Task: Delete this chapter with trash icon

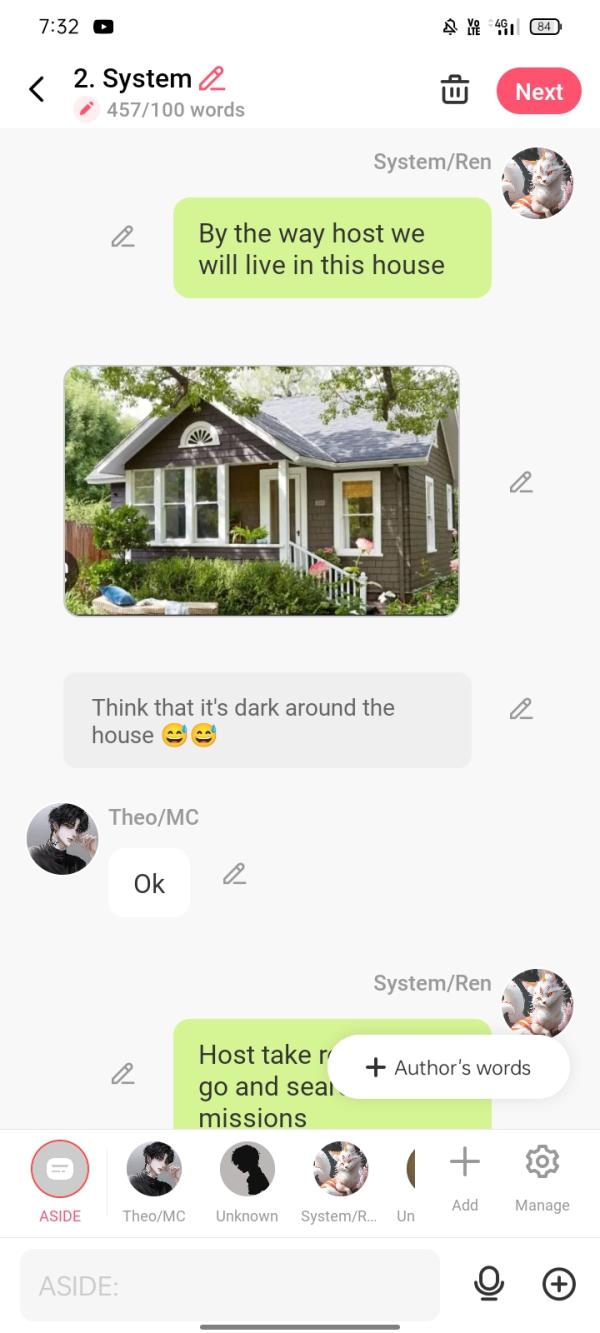Action: pyautogui.click(x=455, y=90)
